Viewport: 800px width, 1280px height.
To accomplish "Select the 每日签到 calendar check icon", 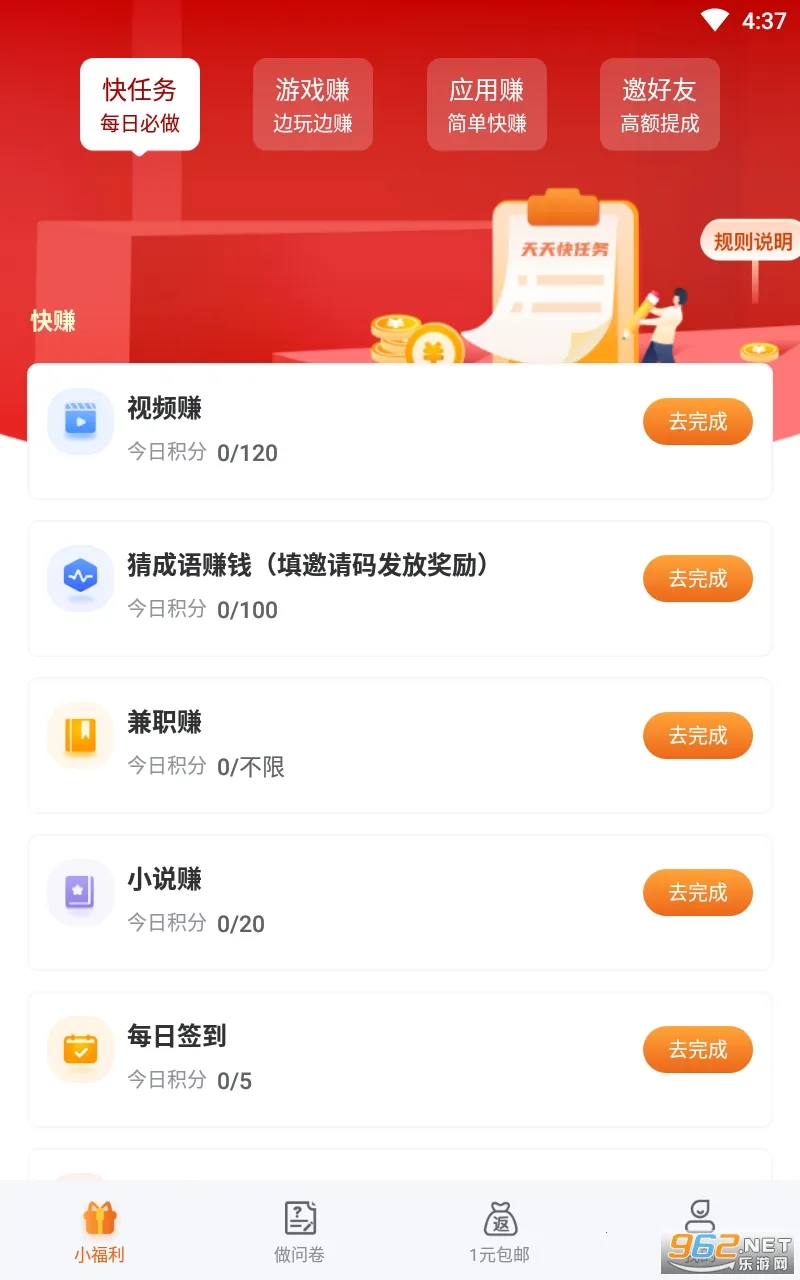I will (80, 1049).
